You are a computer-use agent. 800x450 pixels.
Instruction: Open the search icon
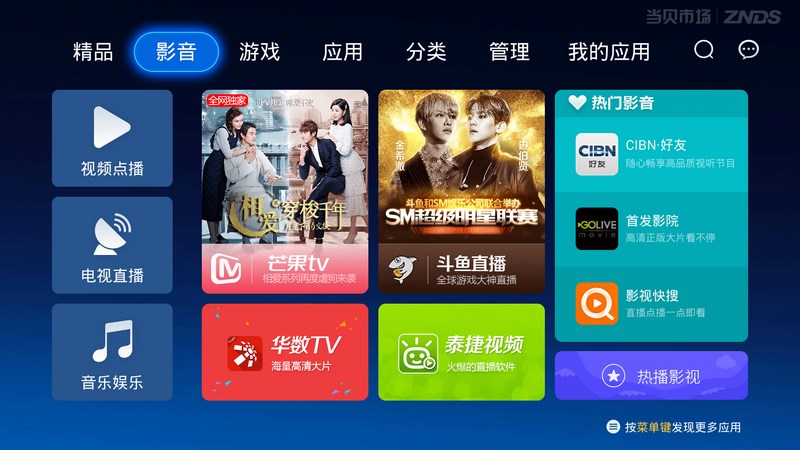coord(704,50)
